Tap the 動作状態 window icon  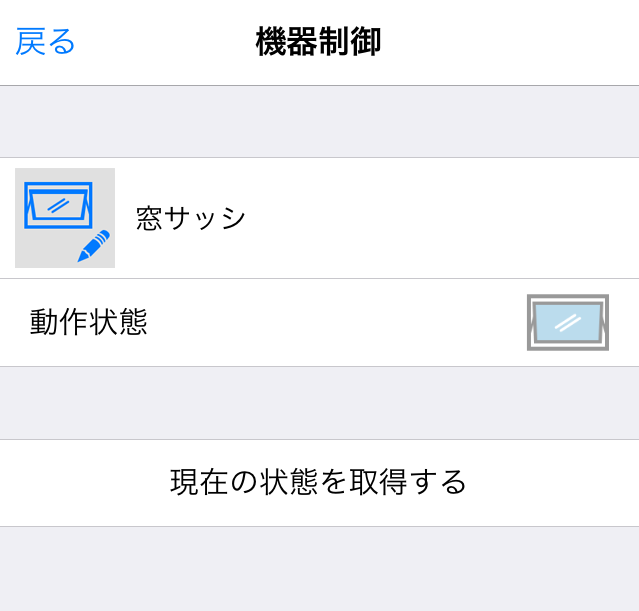click(x=567, y=322)
